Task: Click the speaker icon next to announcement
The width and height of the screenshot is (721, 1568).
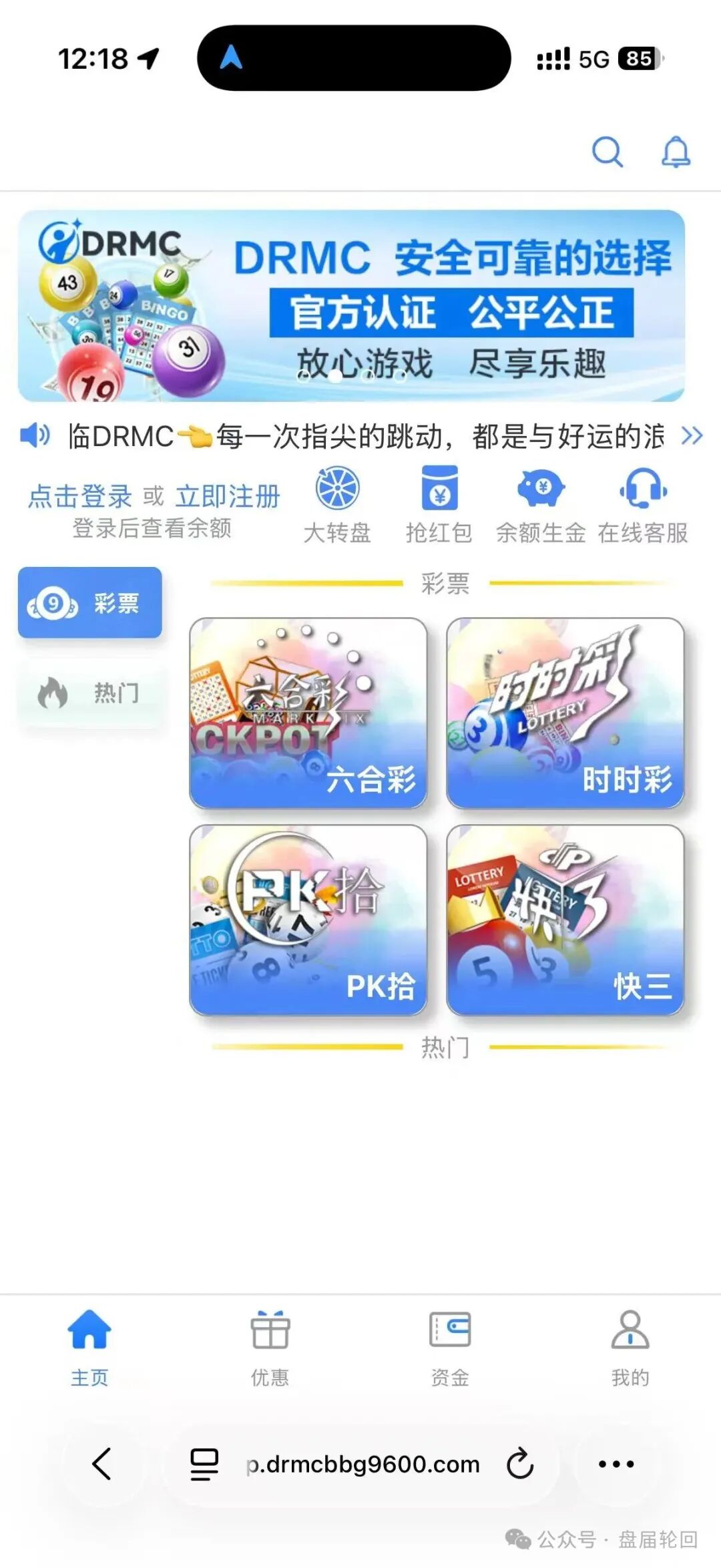Action: pyautogui.click(x=33, y=435)
